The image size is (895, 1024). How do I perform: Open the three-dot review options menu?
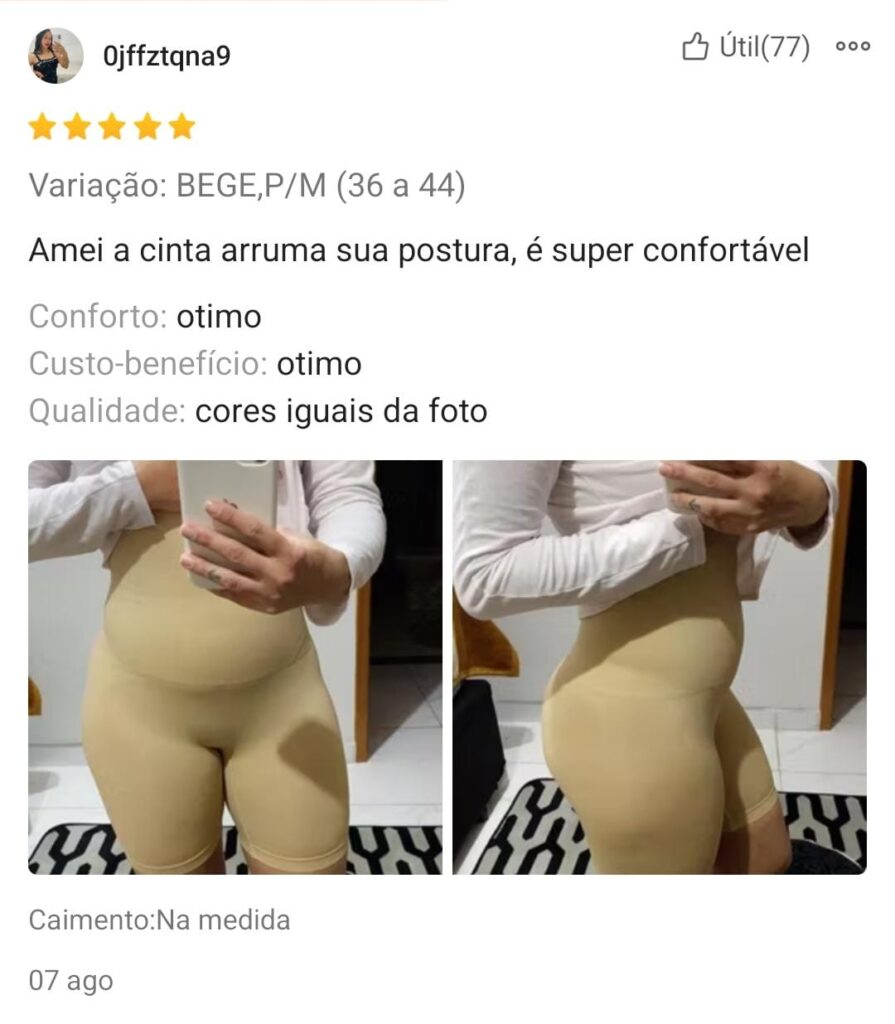coord(852,47)
